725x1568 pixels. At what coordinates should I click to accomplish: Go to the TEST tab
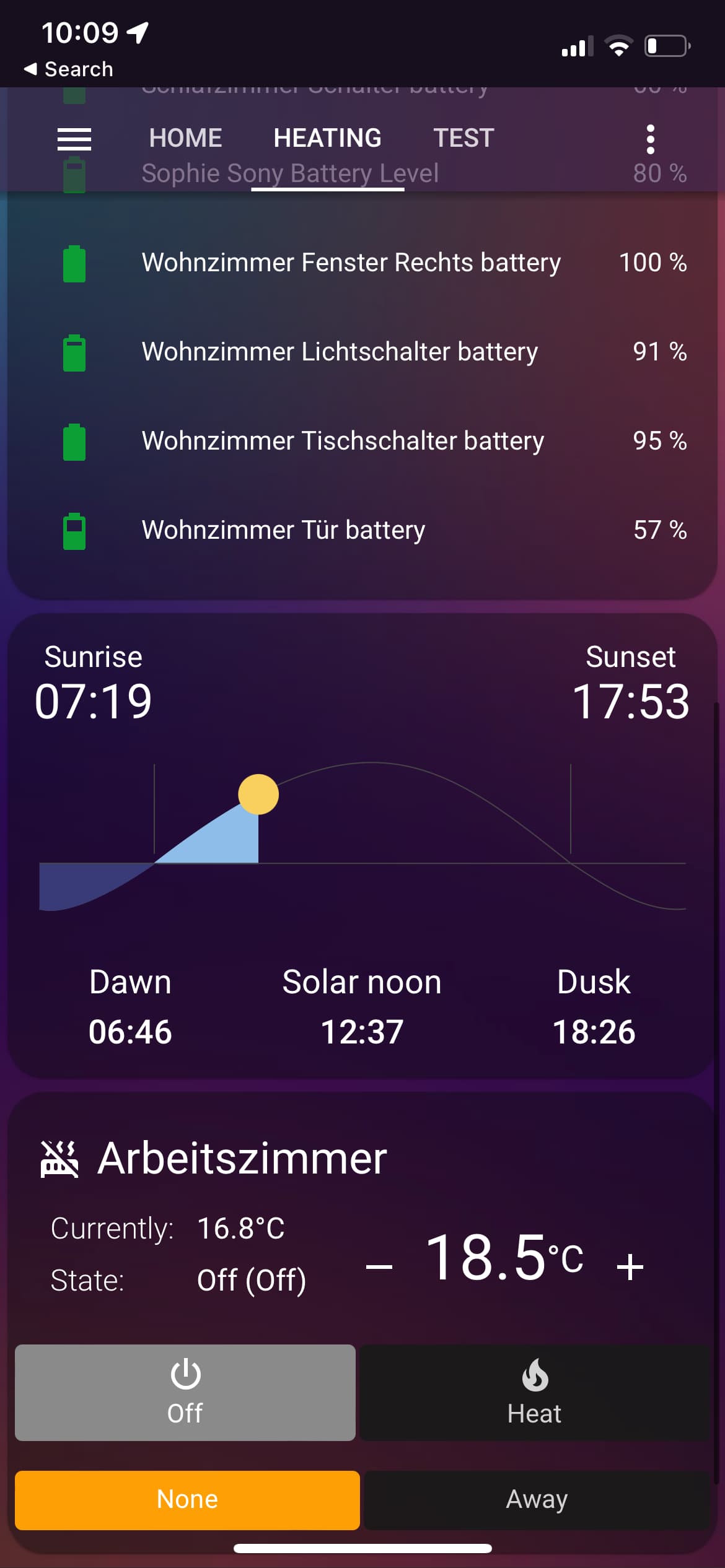pyautogui.click(x=464, y=138)
